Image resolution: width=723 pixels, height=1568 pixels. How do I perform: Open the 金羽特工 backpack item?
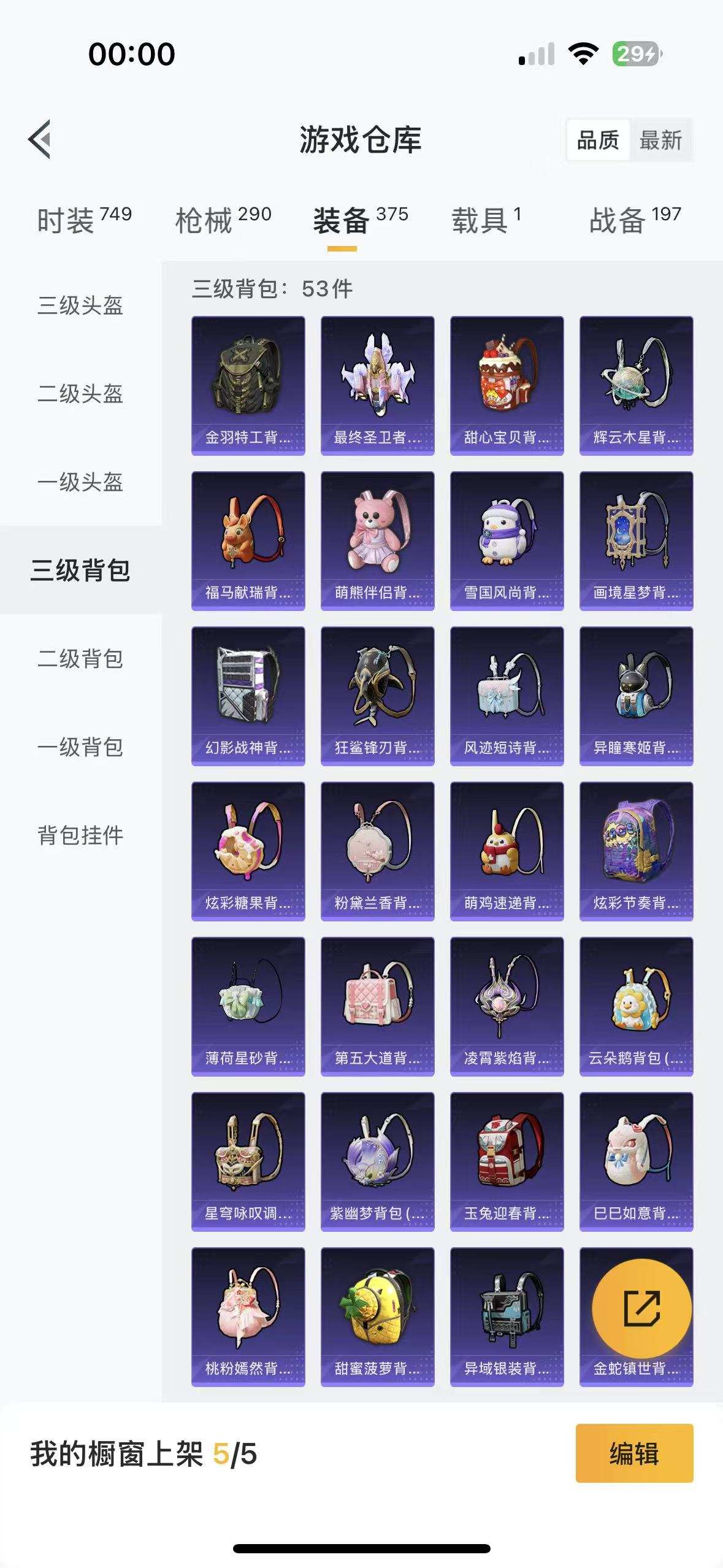(x=248, y=386)
